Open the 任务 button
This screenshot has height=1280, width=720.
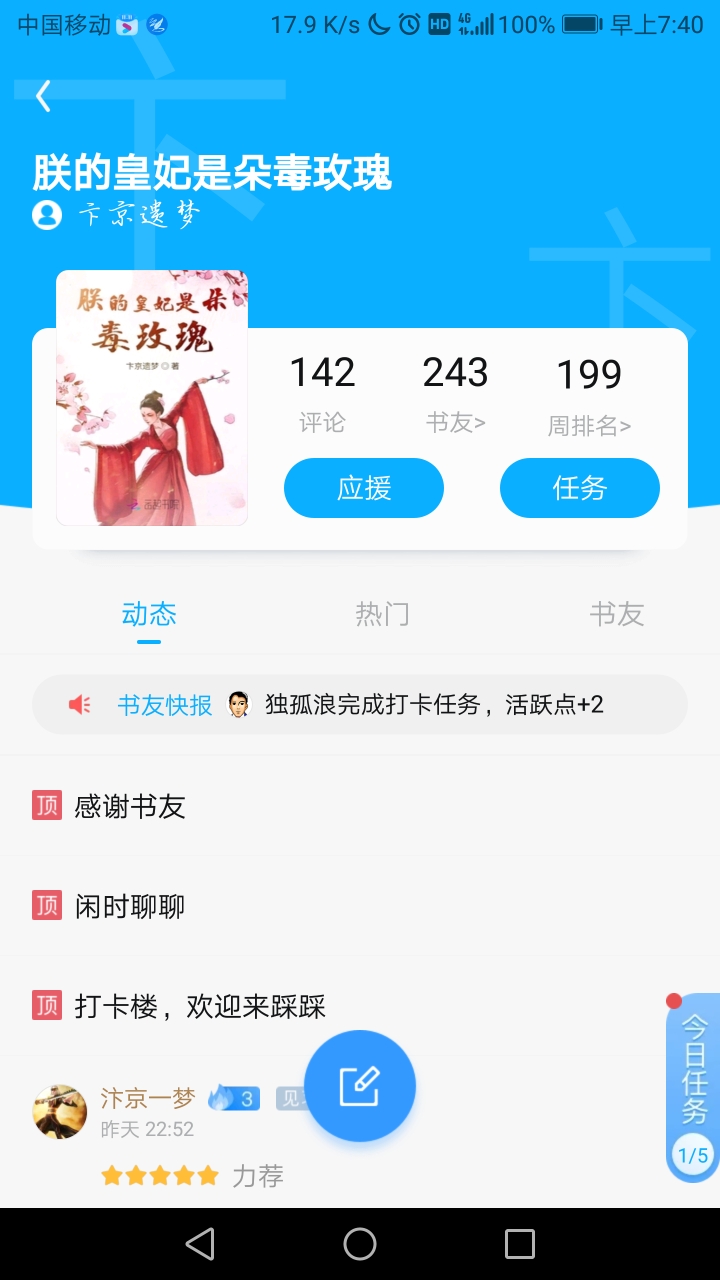[580, 488]
